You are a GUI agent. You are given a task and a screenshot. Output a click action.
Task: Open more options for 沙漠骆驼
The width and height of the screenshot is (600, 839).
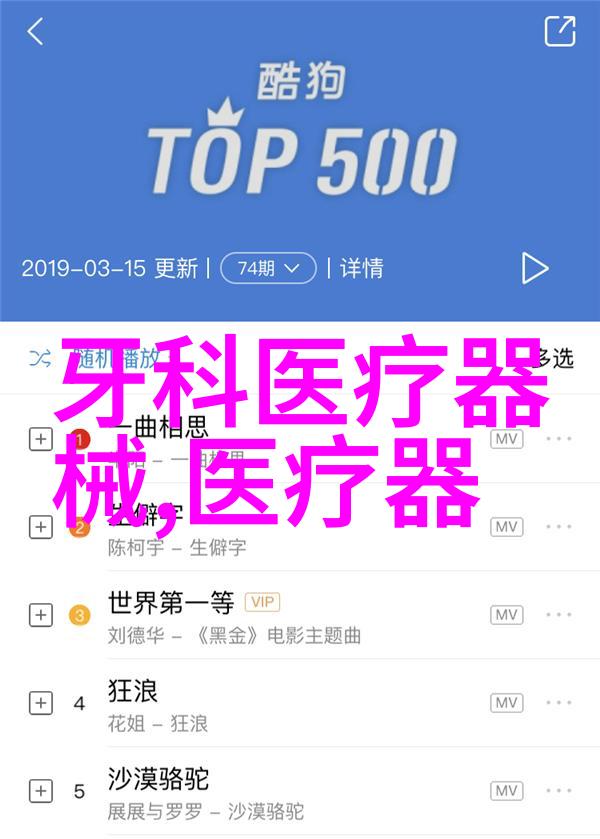(x=559, y=791)
